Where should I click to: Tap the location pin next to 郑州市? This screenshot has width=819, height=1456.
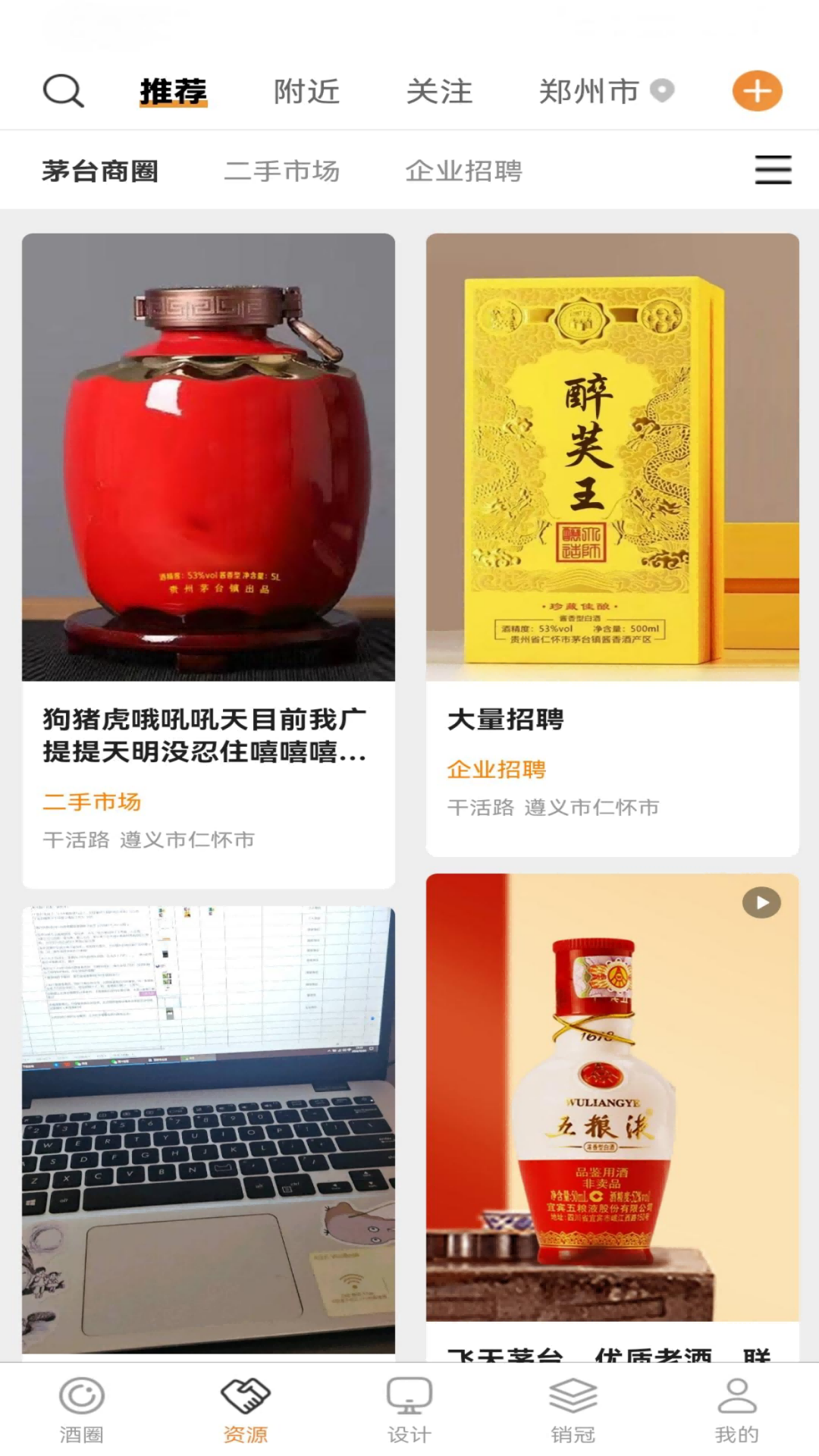click(661, 91)
